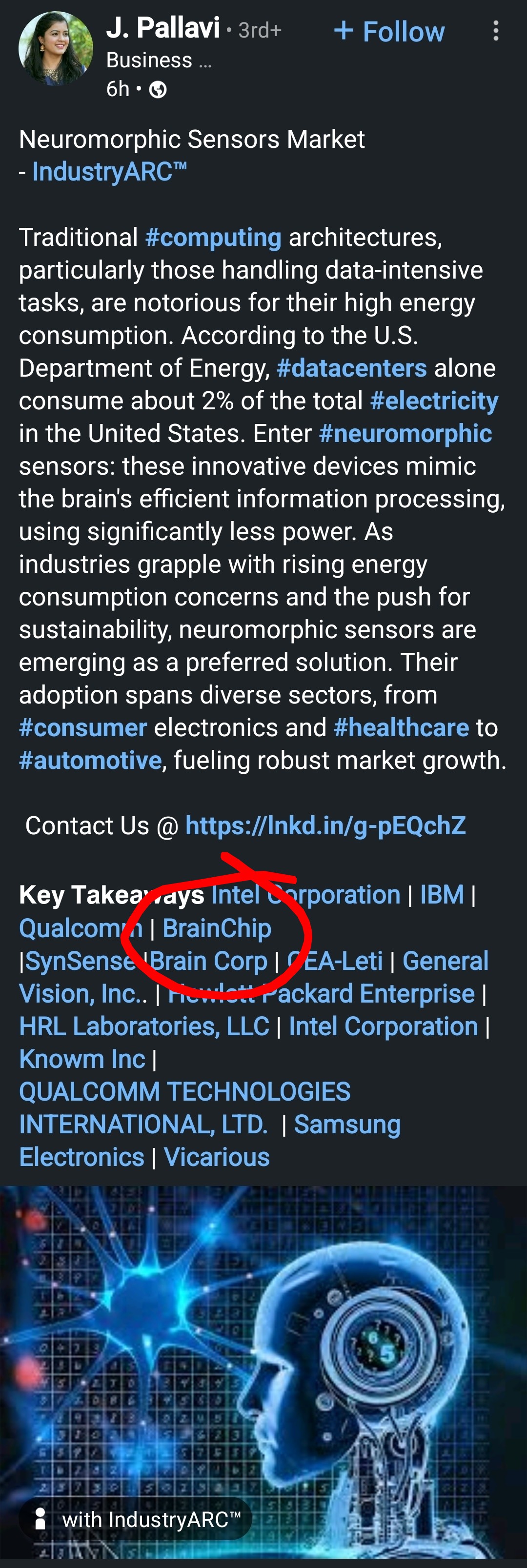Visit the Vicarious company page

(217, 1158)
